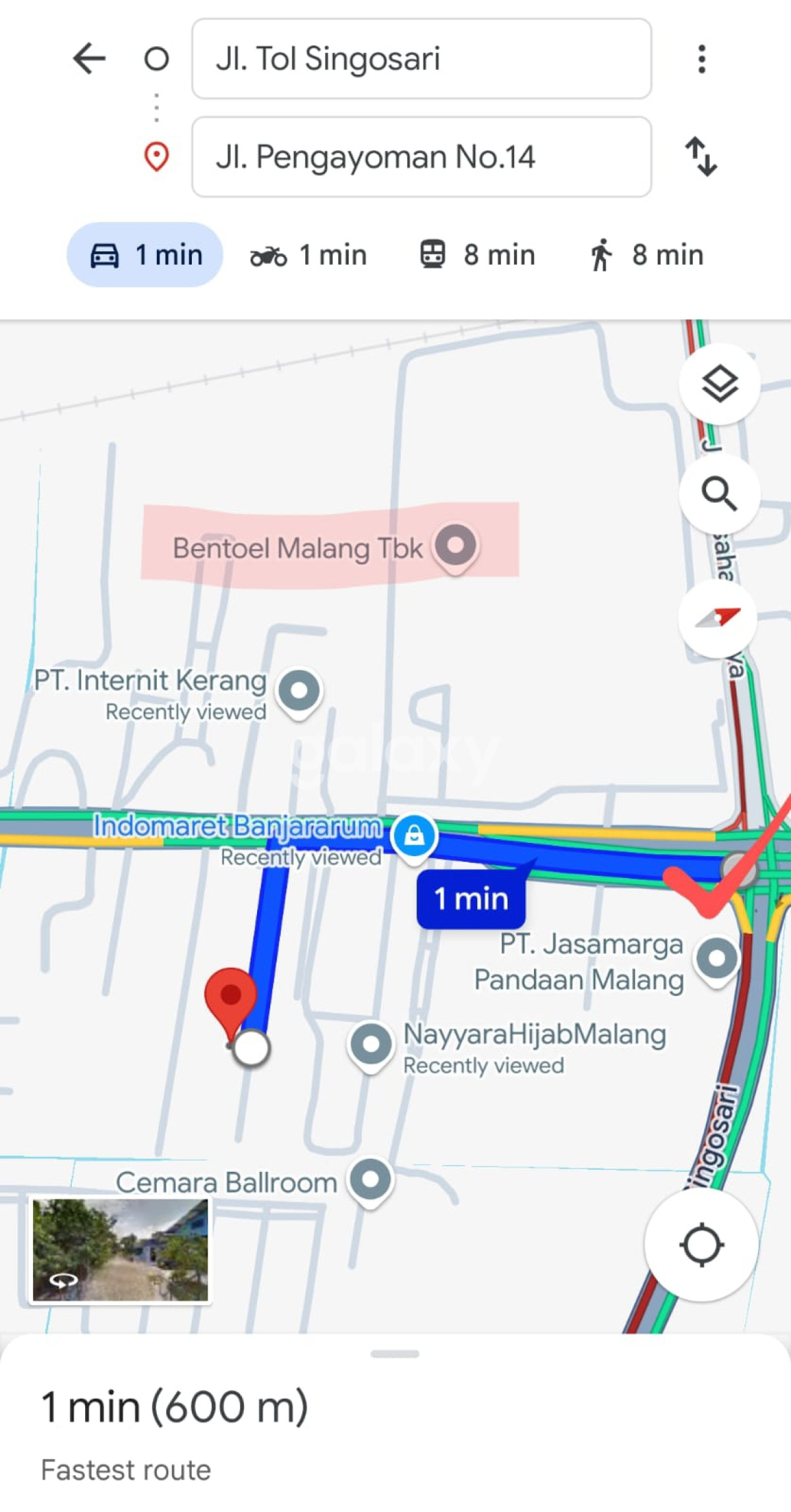Tap the Indomaret Banjararum shop pin
The image size is (791, 1512).
click(414, 836)
